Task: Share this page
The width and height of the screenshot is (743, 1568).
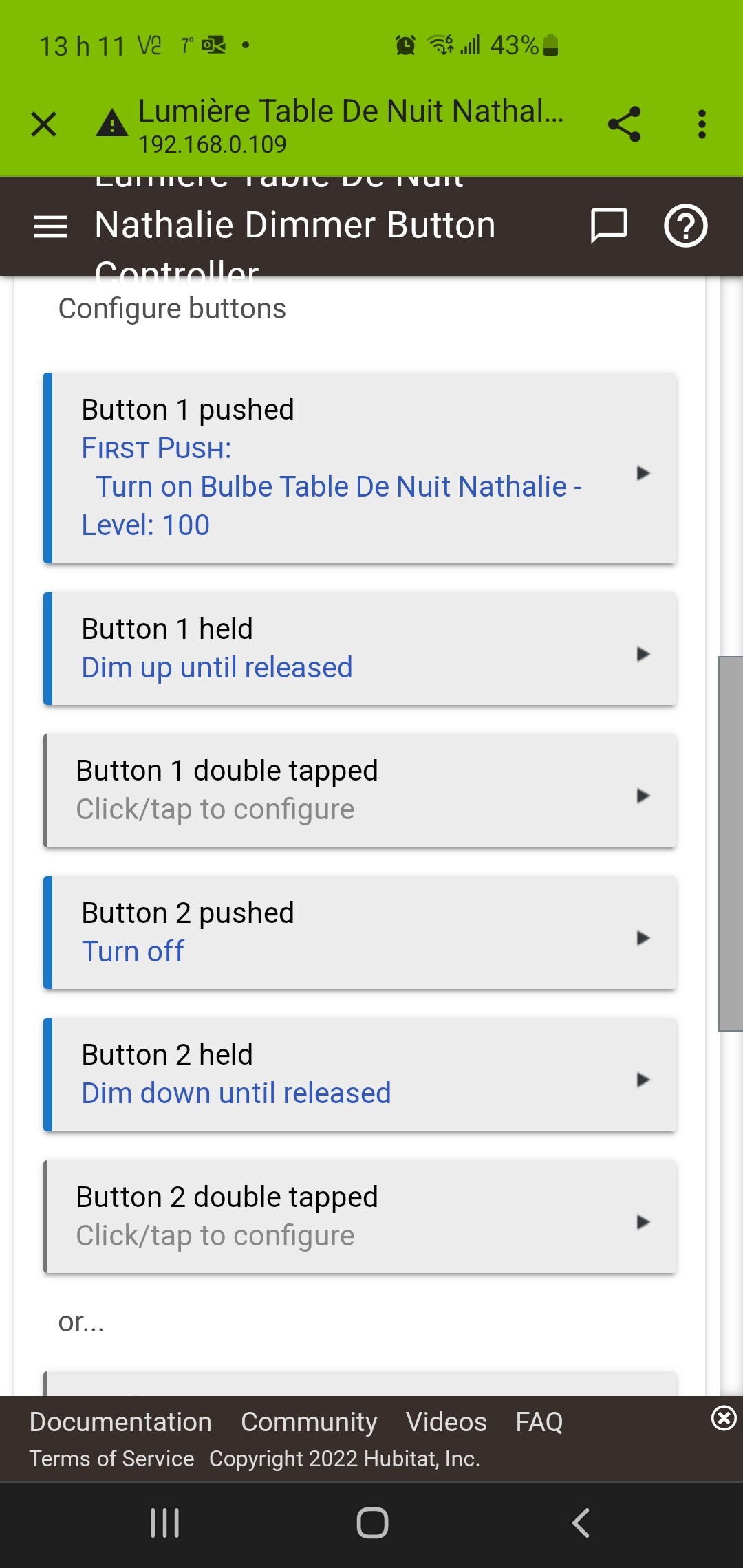Action: click(x=625, y=124)
